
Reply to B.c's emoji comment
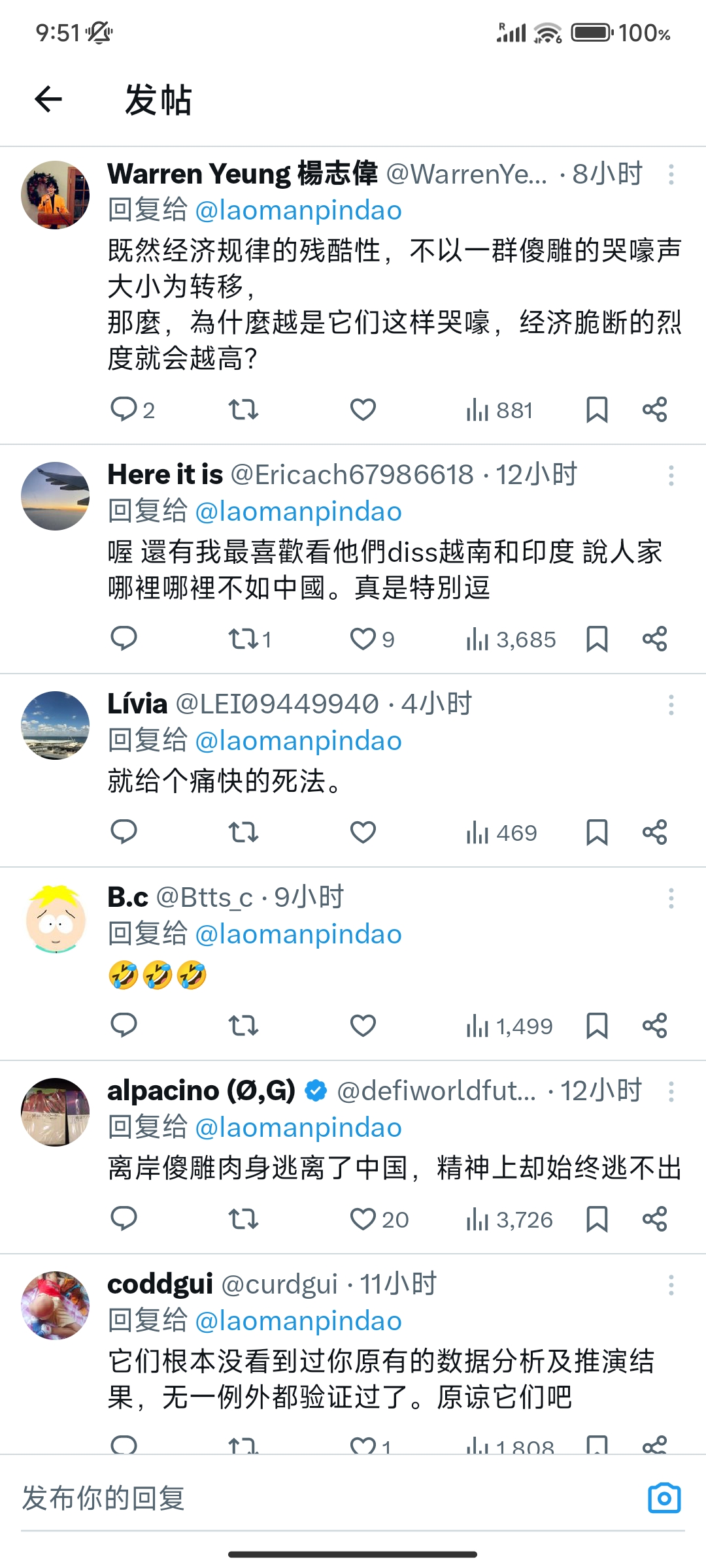coord(124,1026)
